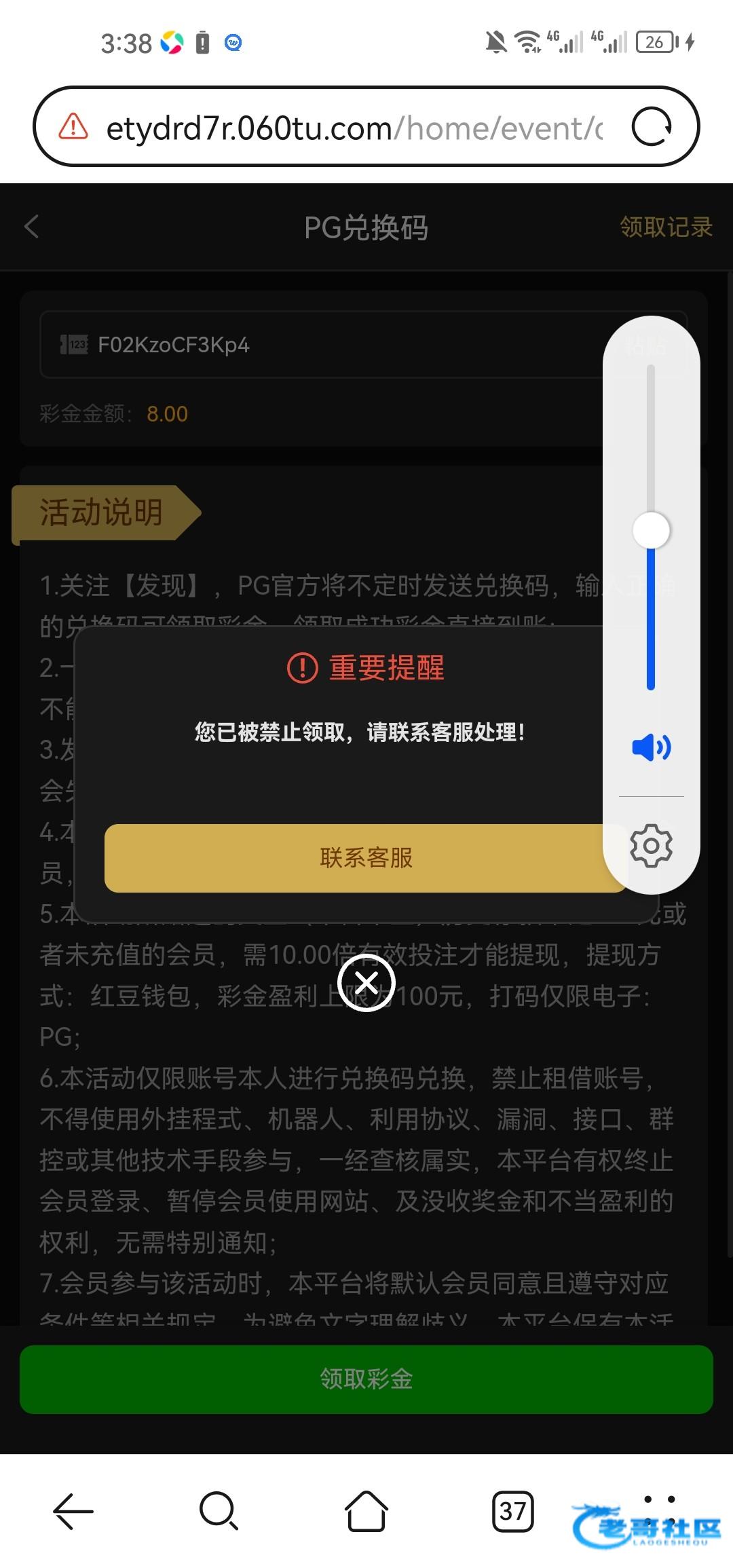
Task: Reload the page from the address bar
Action: [x=651, y=127]
